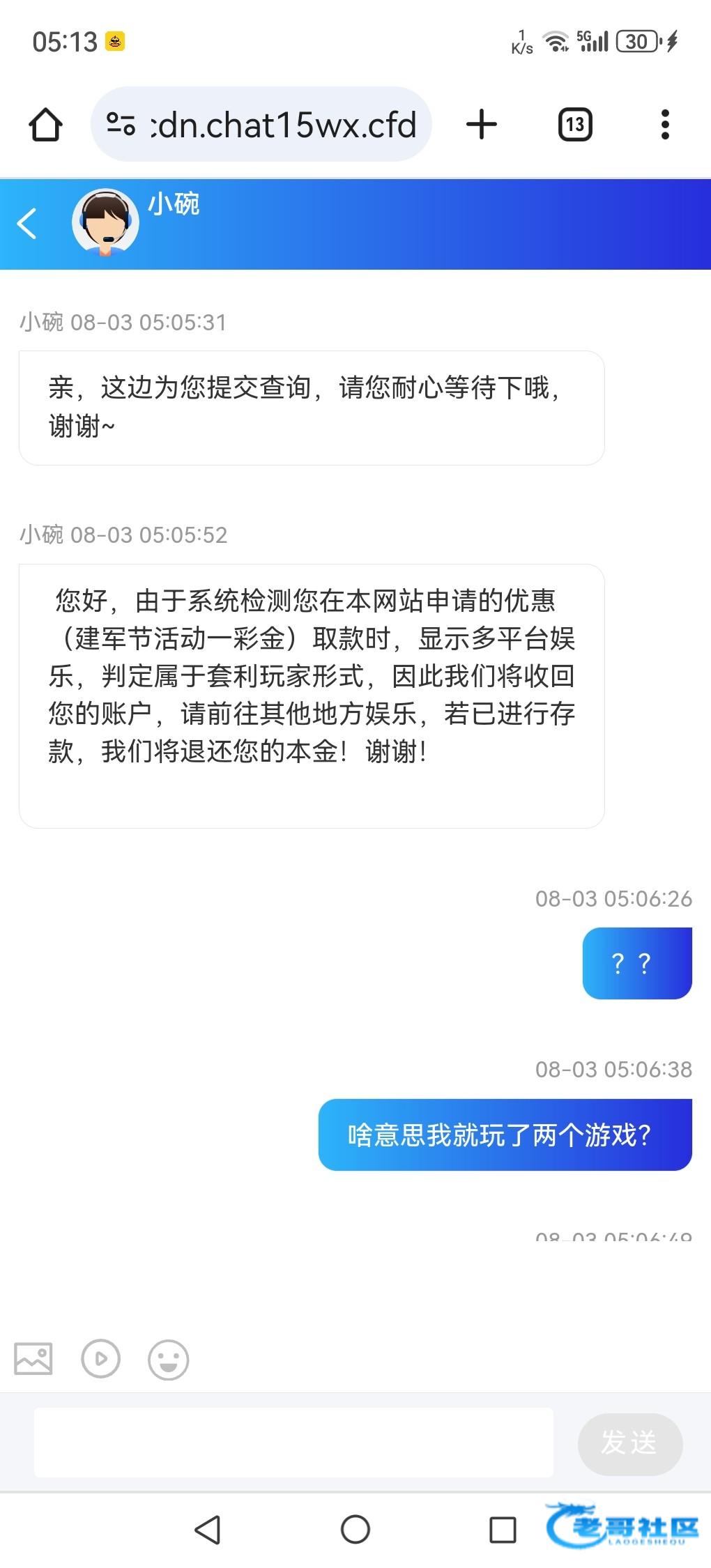
Task: Focus the message text field
Action: click(293, 1442)
